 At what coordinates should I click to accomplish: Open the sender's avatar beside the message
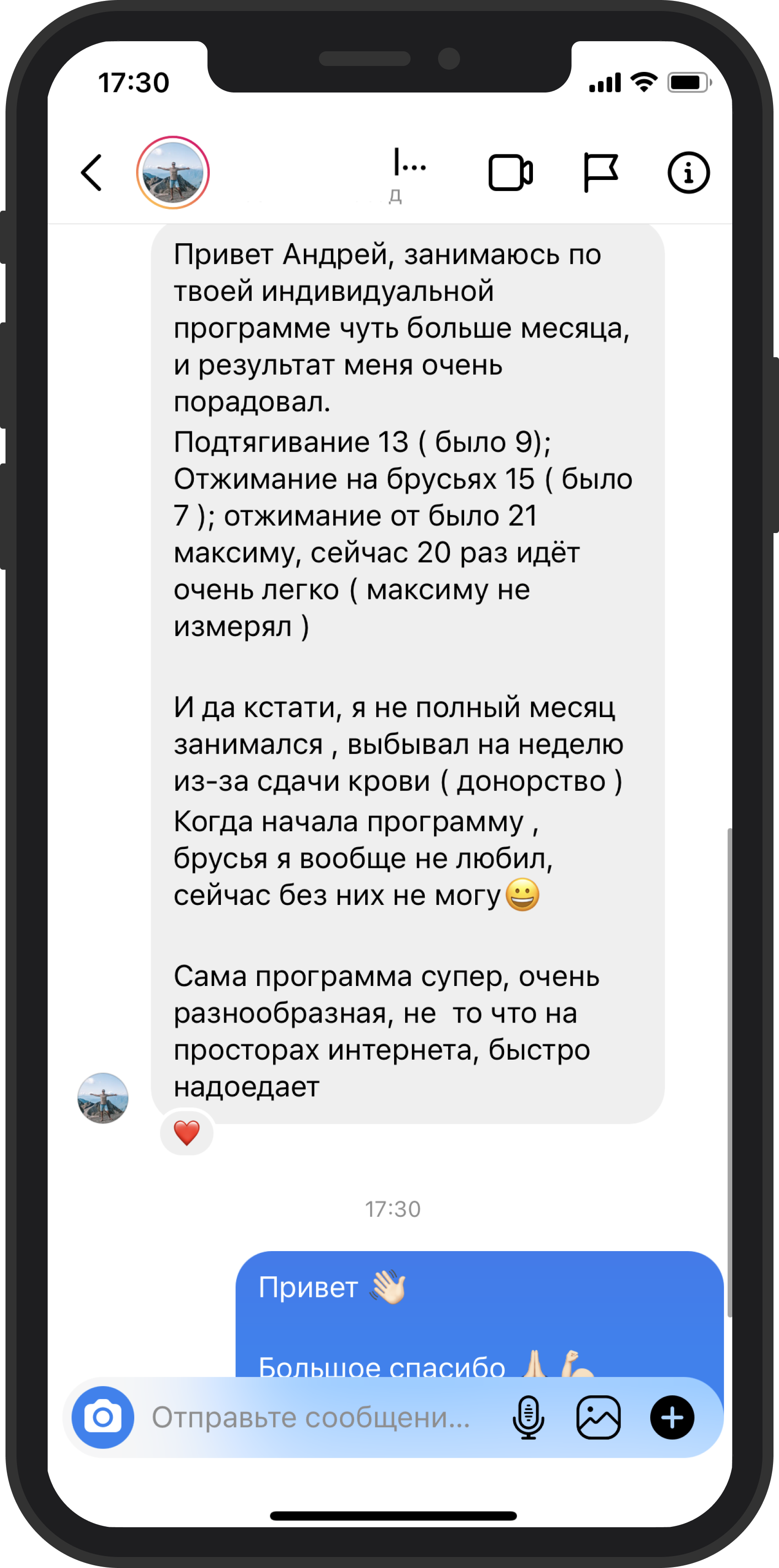coord(103,1098)
